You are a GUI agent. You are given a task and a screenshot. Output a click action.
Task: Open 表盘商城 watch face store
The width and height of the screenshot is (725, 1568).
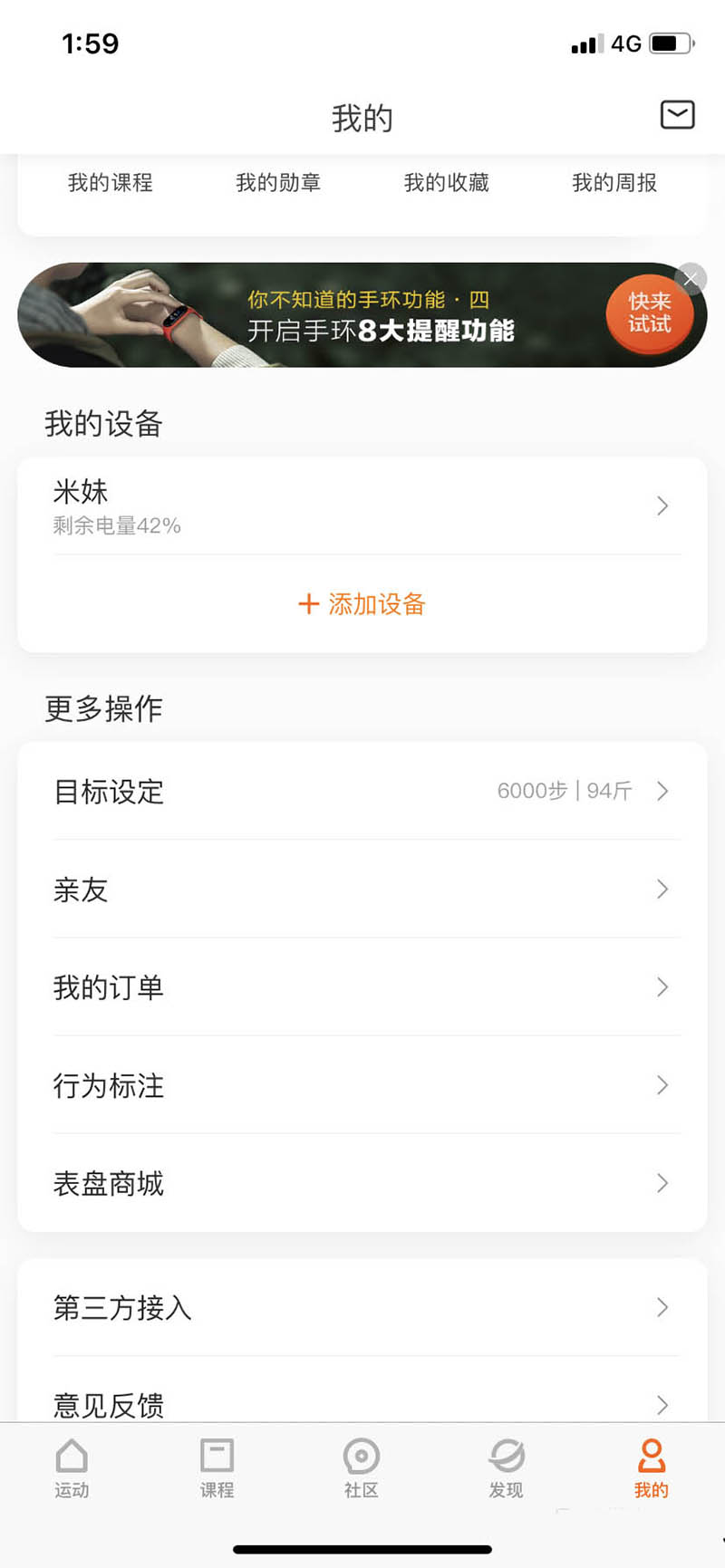click(362, 1183)
